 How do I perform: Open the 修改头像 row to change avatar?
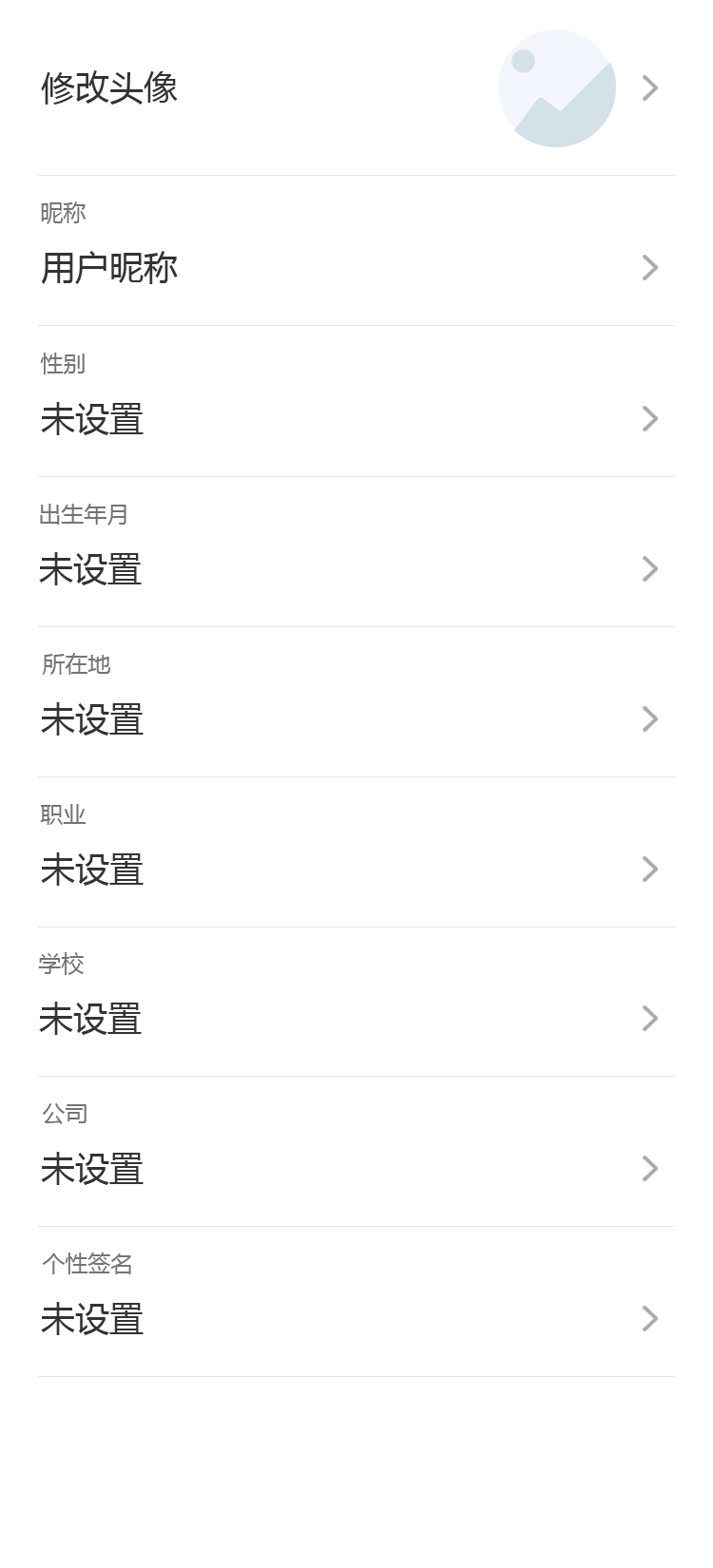(356, 88)
